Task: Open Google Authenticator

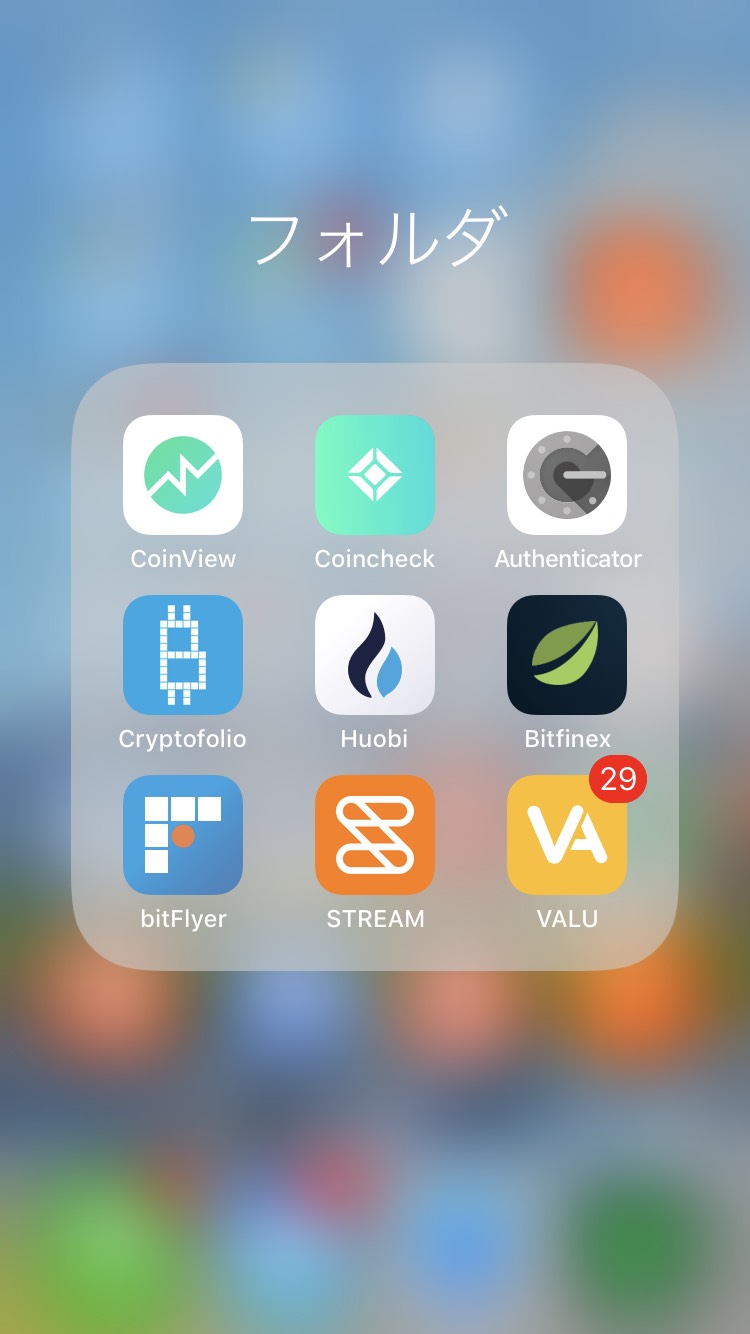Action: point(567,475)
